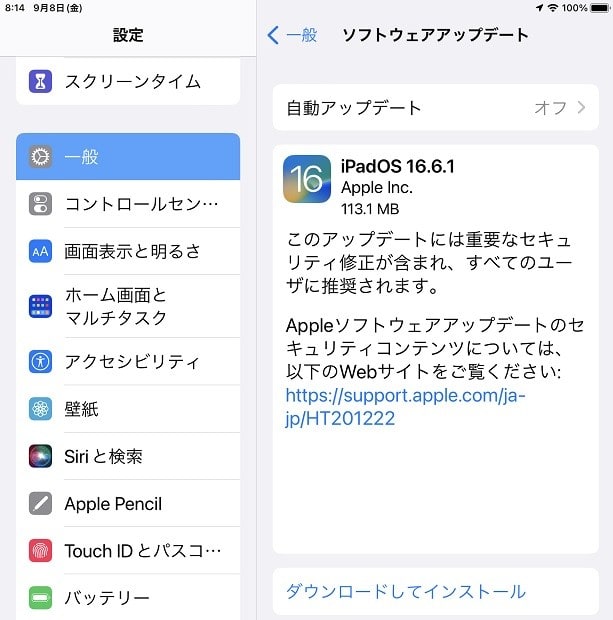Open スクリーンタイム settings
This screenshot has height=620, width=613.
point(128,81)
